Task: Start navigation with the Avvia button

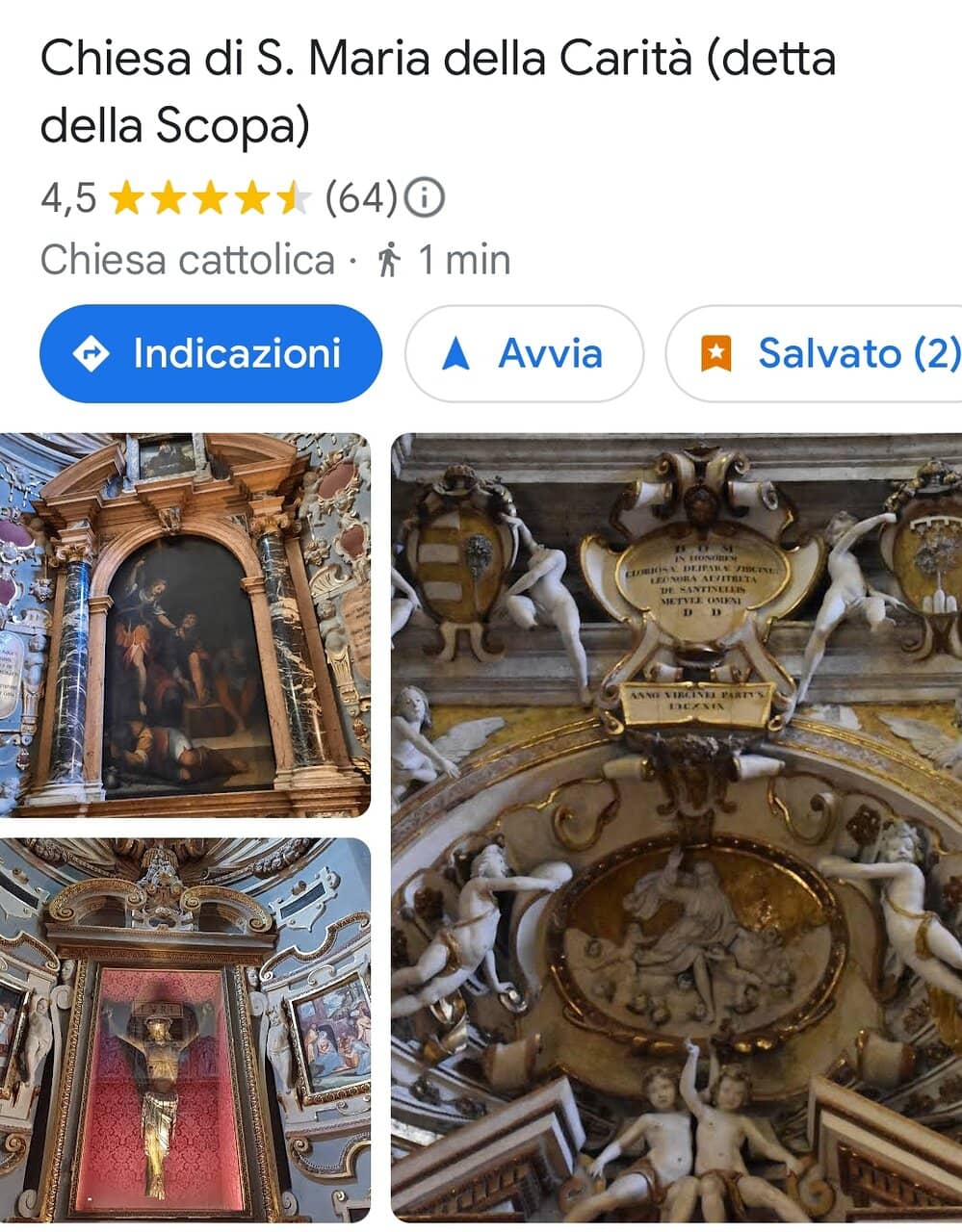Action: coord(524,353)
